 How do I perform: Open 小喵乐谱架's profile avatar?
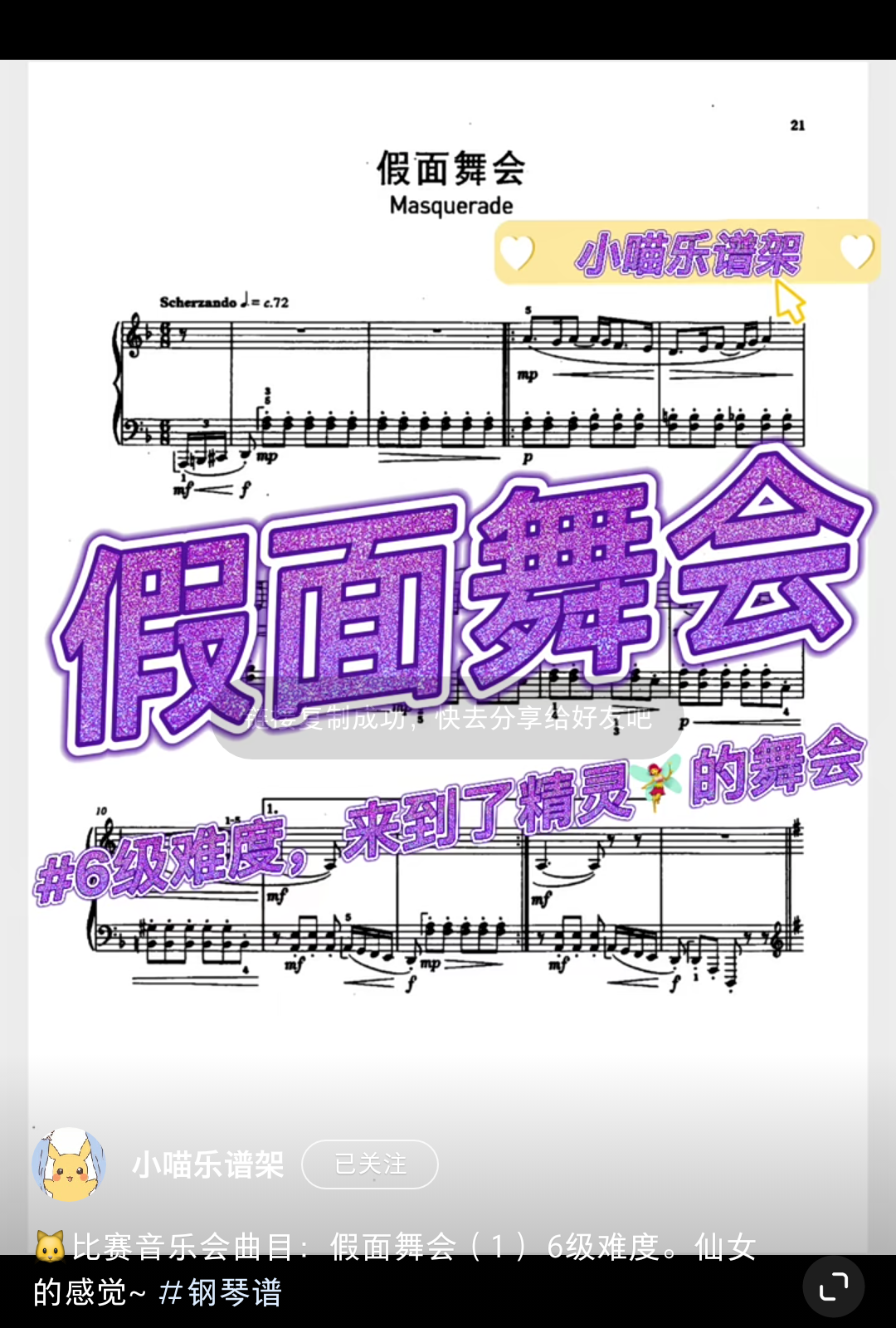point(69,1164)
